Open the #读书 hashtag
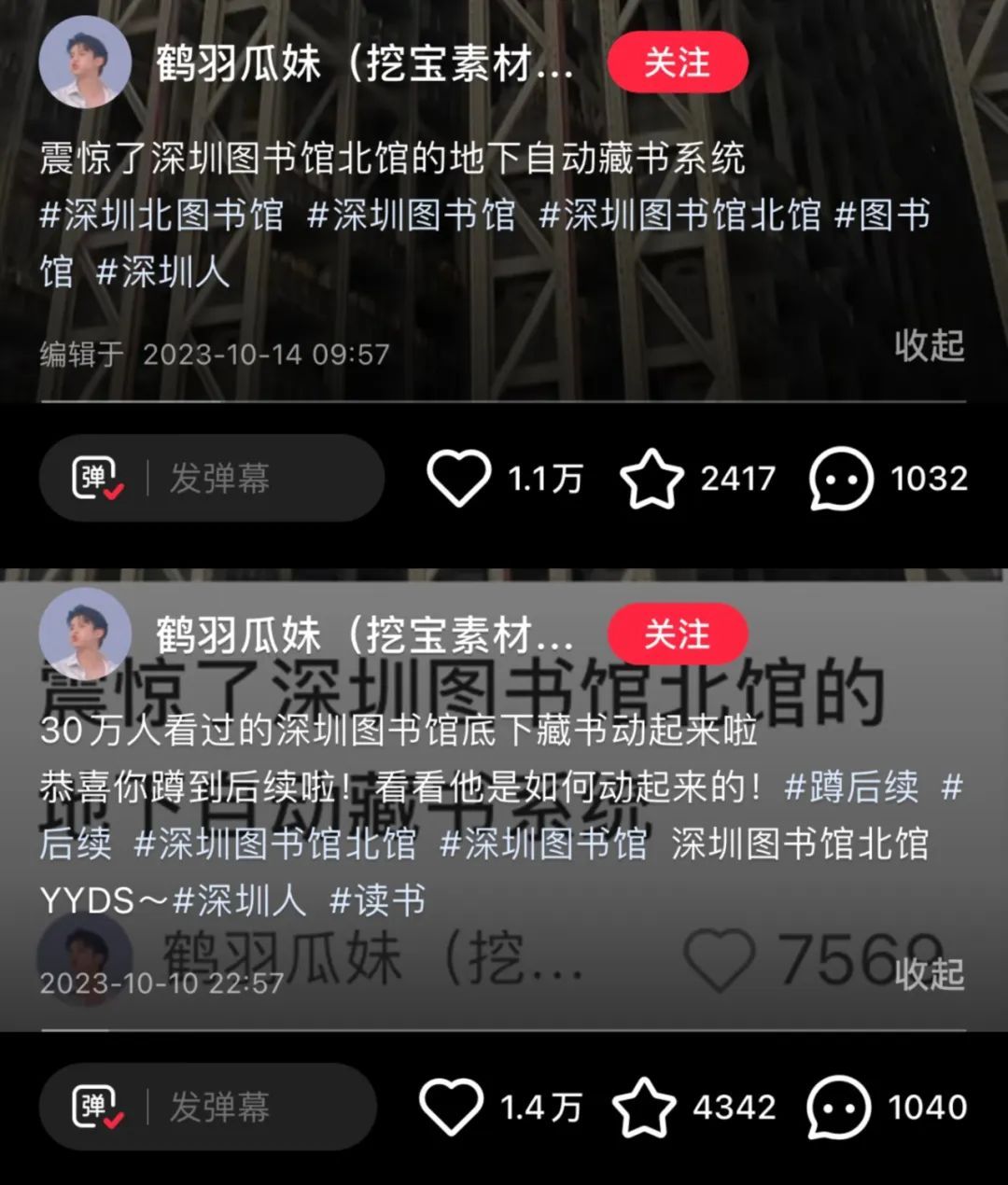Screen dimensions: 1008x1185 point(378,900)
